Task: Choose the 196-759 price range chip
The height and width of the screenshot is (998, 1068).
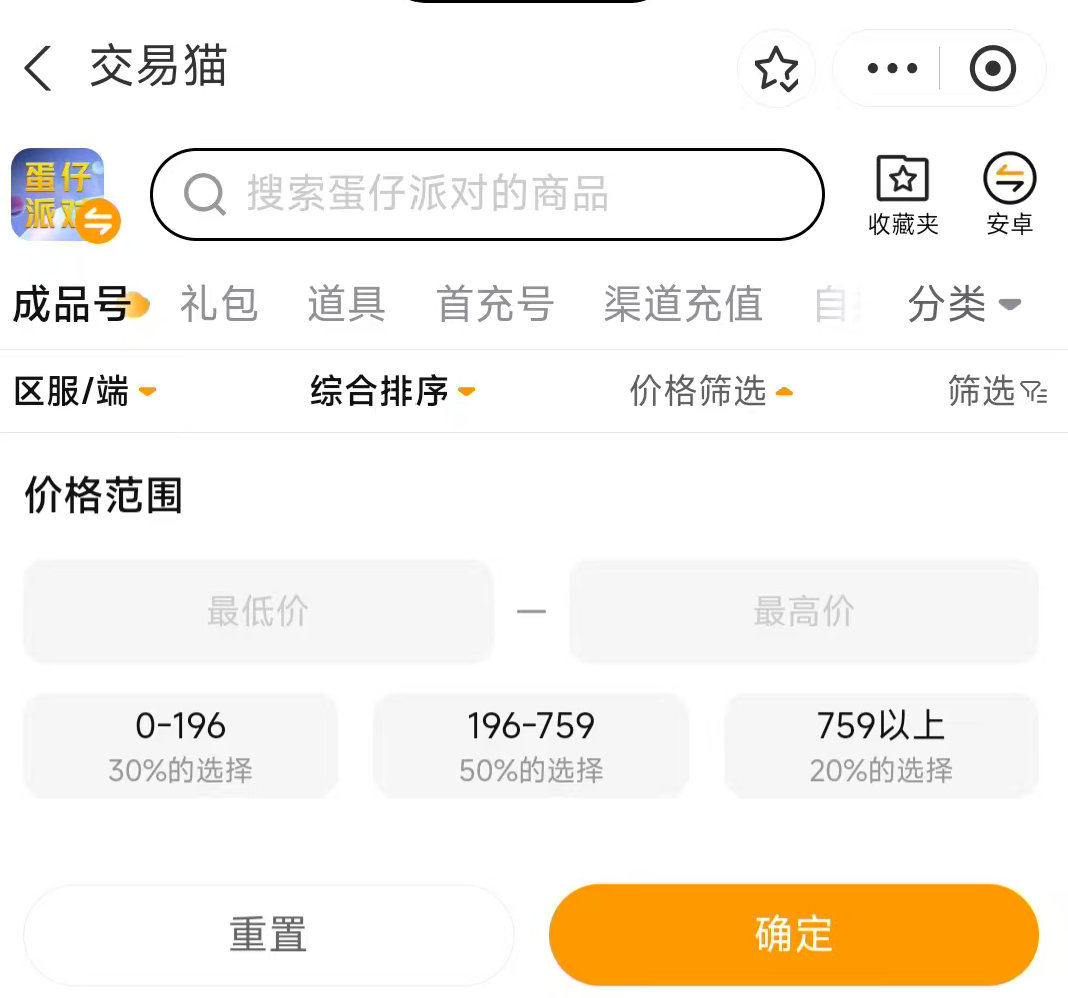Action: point(531,746)
